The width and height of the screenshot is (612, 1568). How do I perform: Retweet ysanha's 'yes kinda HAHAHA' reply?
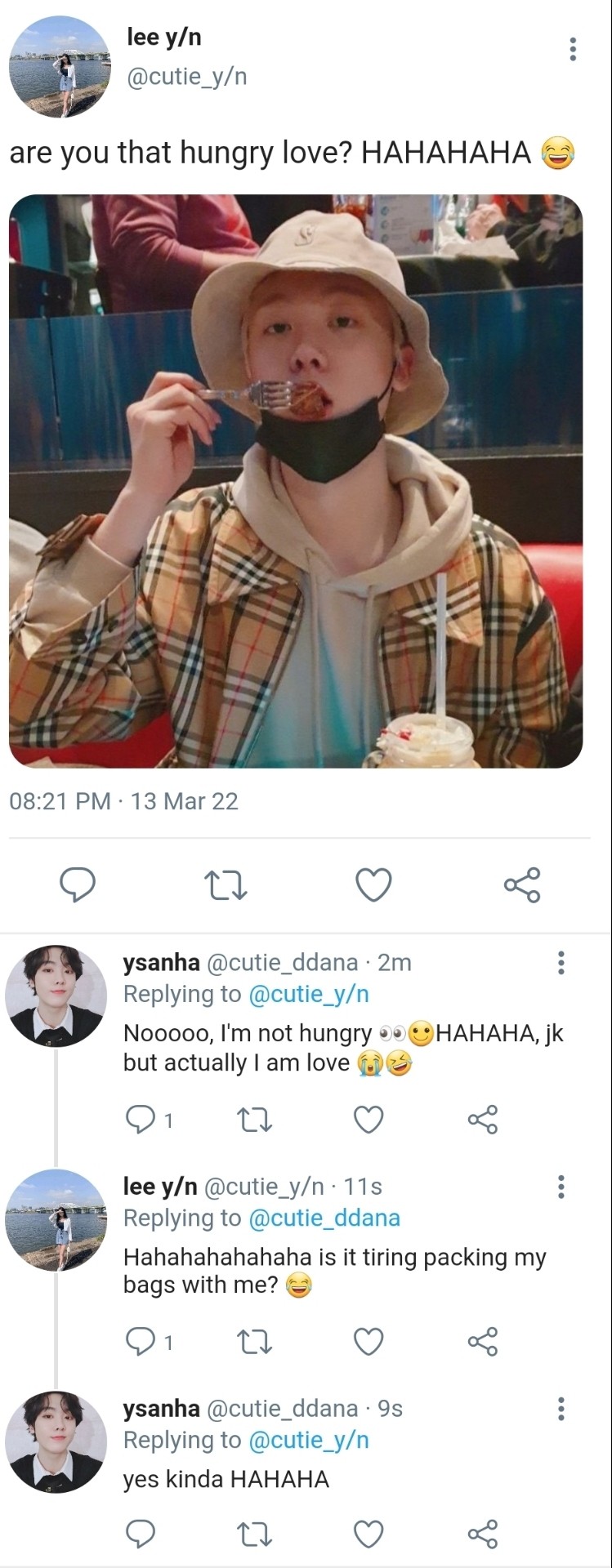pos(254,1535)
